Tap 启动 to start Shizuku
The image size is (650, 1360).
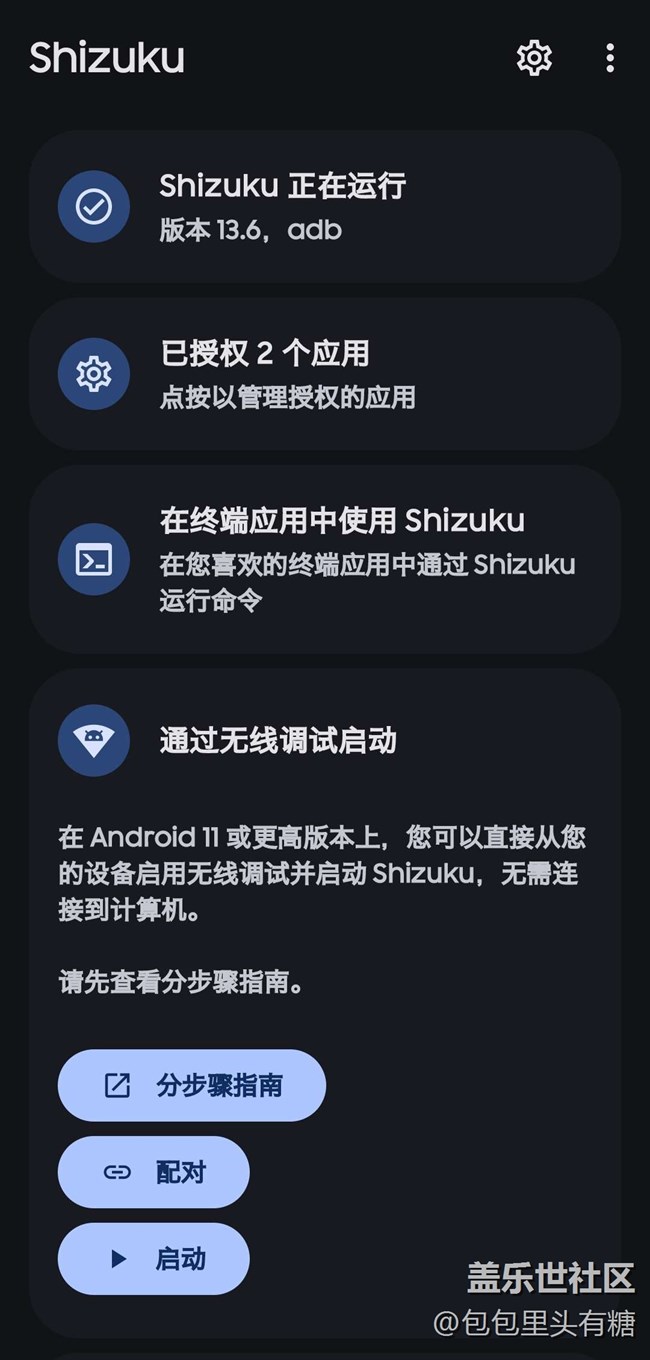coord(153,1259)
